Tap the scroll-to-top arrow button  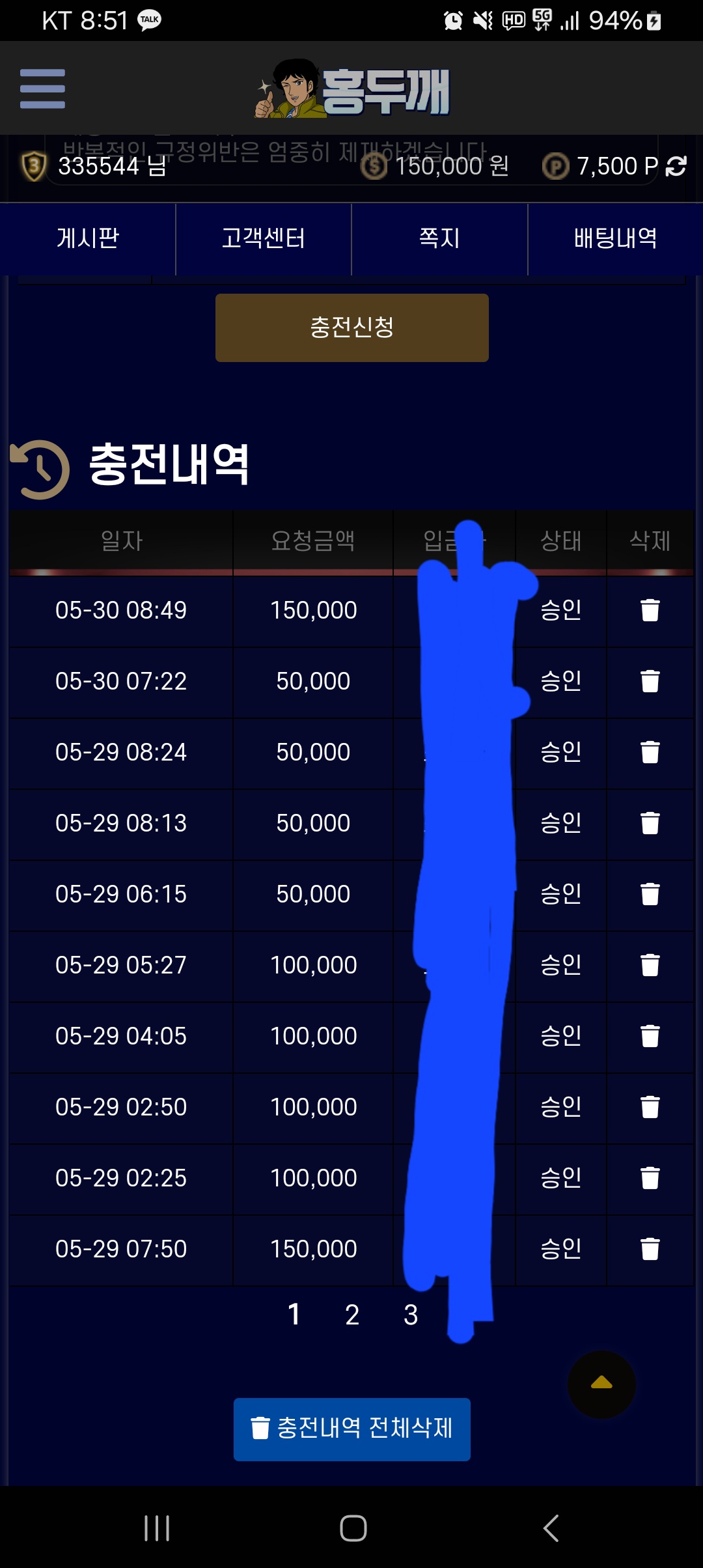tap(601, 1384)
